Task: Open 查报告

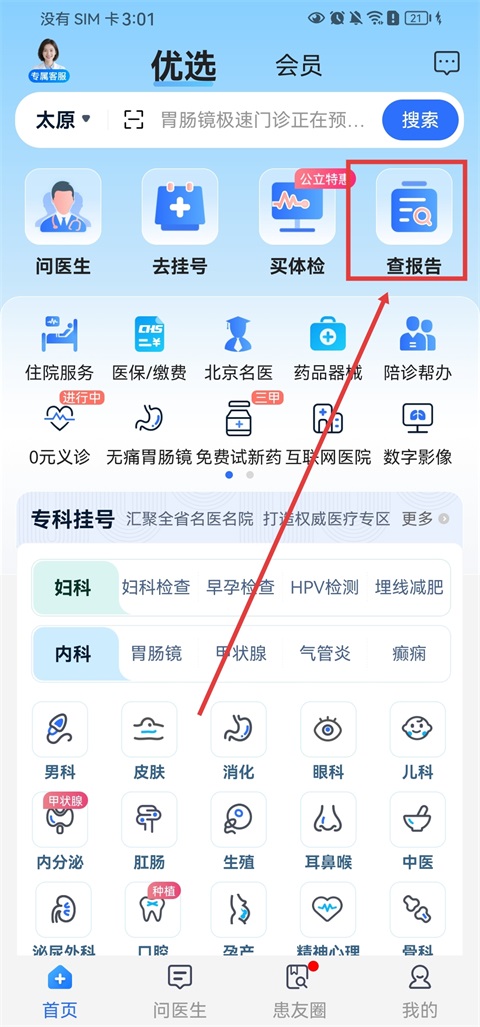Action: pos(414,221)
